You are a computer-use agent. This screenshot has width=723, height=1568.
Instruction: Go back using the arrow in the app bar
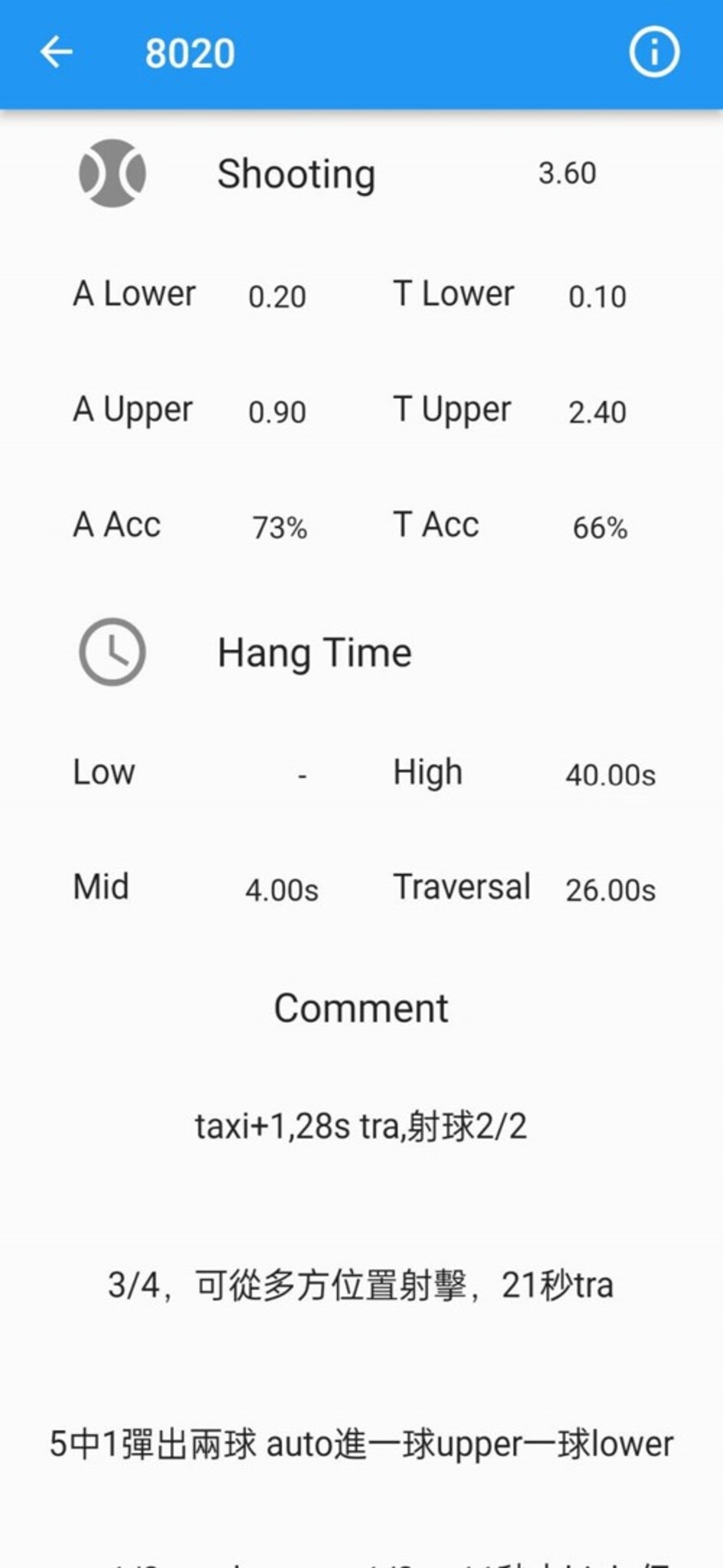coord(56,53)
